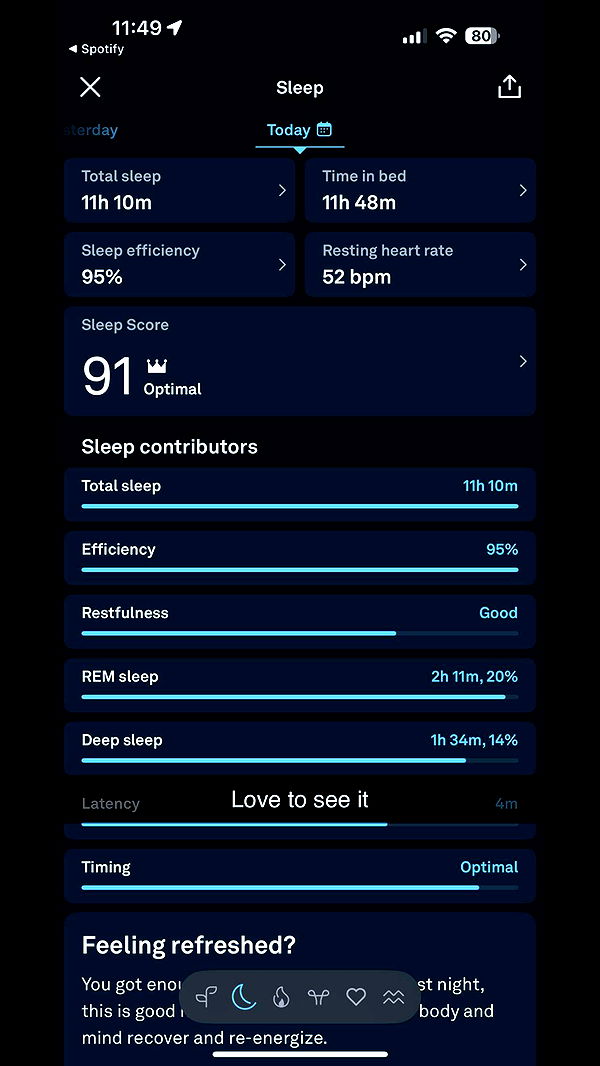Open the Time in bed card
The image size is (600, 1066).
[x=420, y=190]
